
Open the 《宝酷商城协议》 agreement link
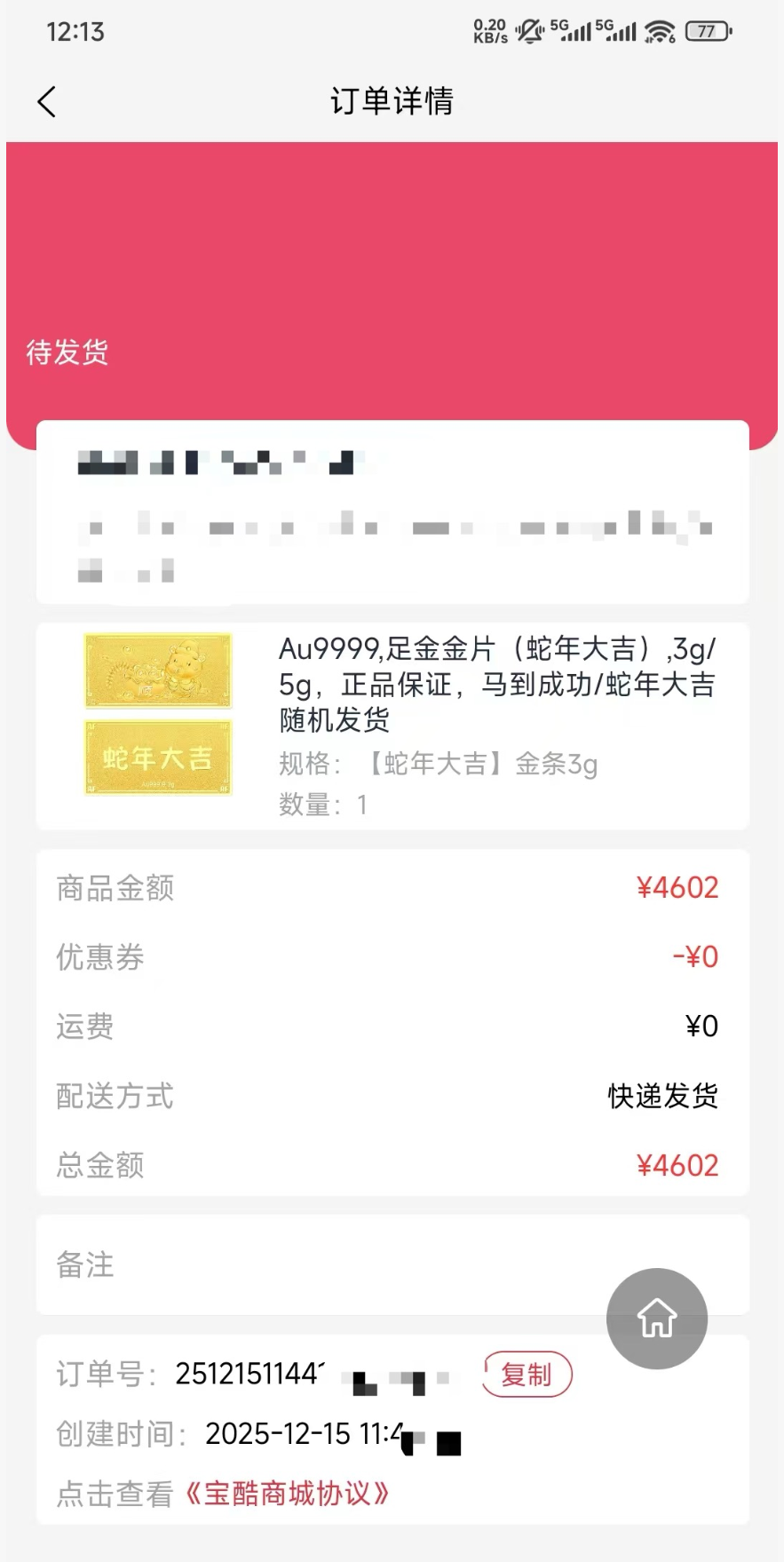(x=288, y=1494)
